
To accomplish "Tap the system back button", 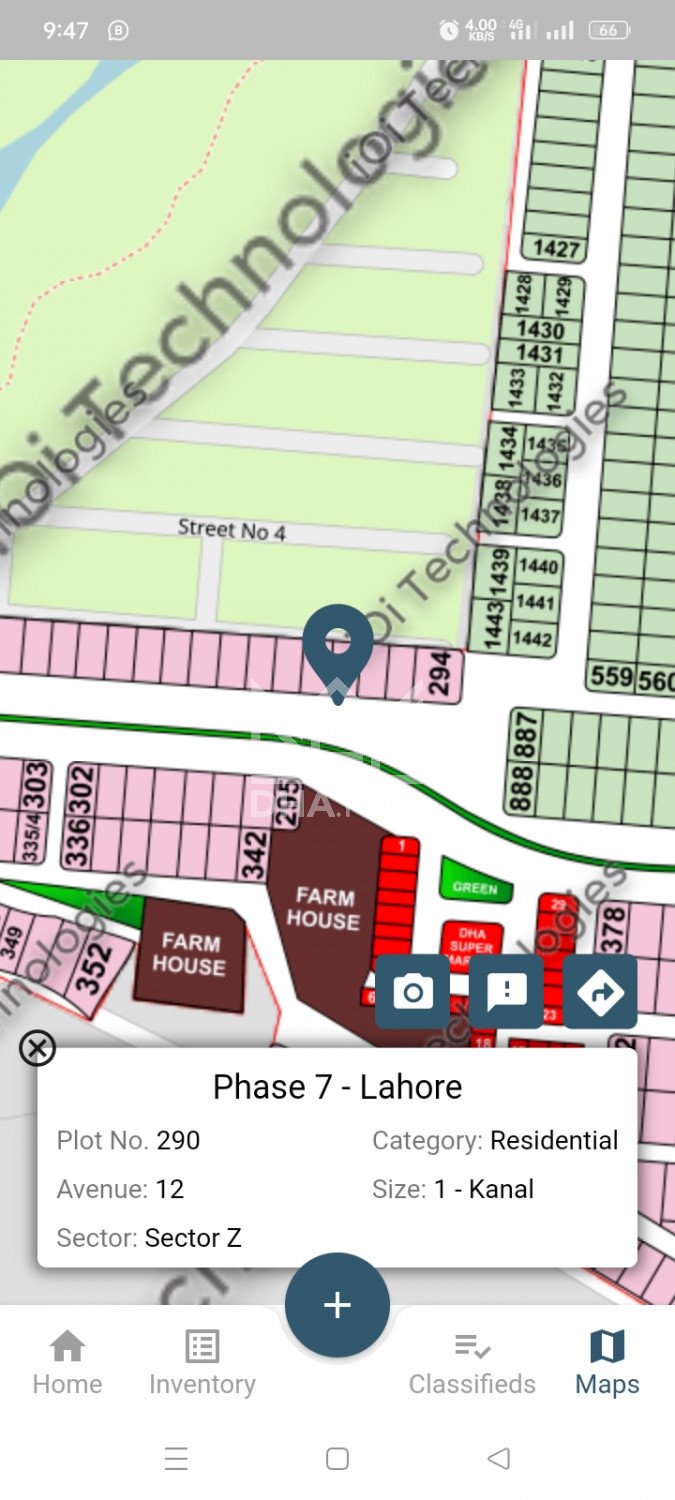I will tap(498, 1459).
